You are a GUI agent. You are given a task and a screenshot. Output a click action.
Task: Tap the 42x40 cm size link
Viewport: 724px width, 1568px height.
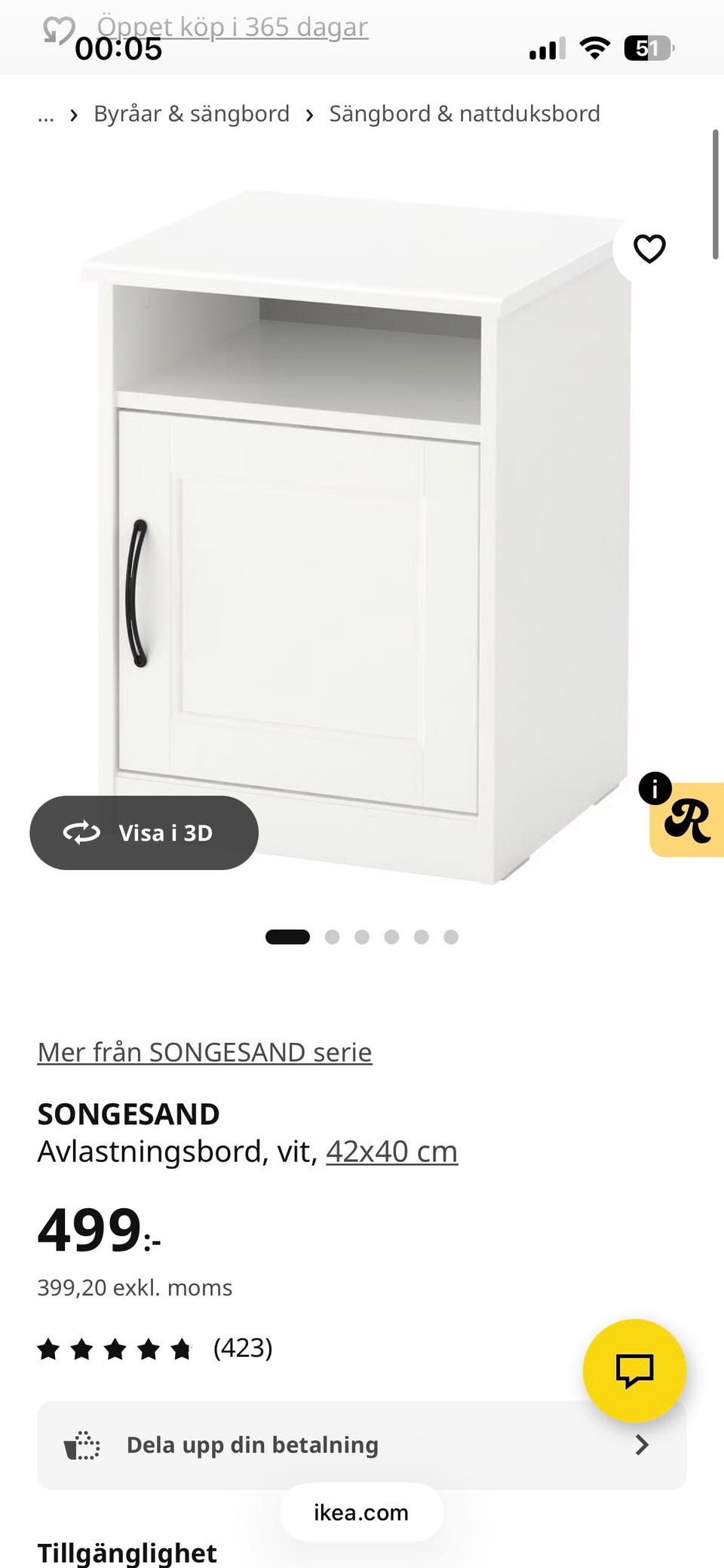(x=392, y=1151)
